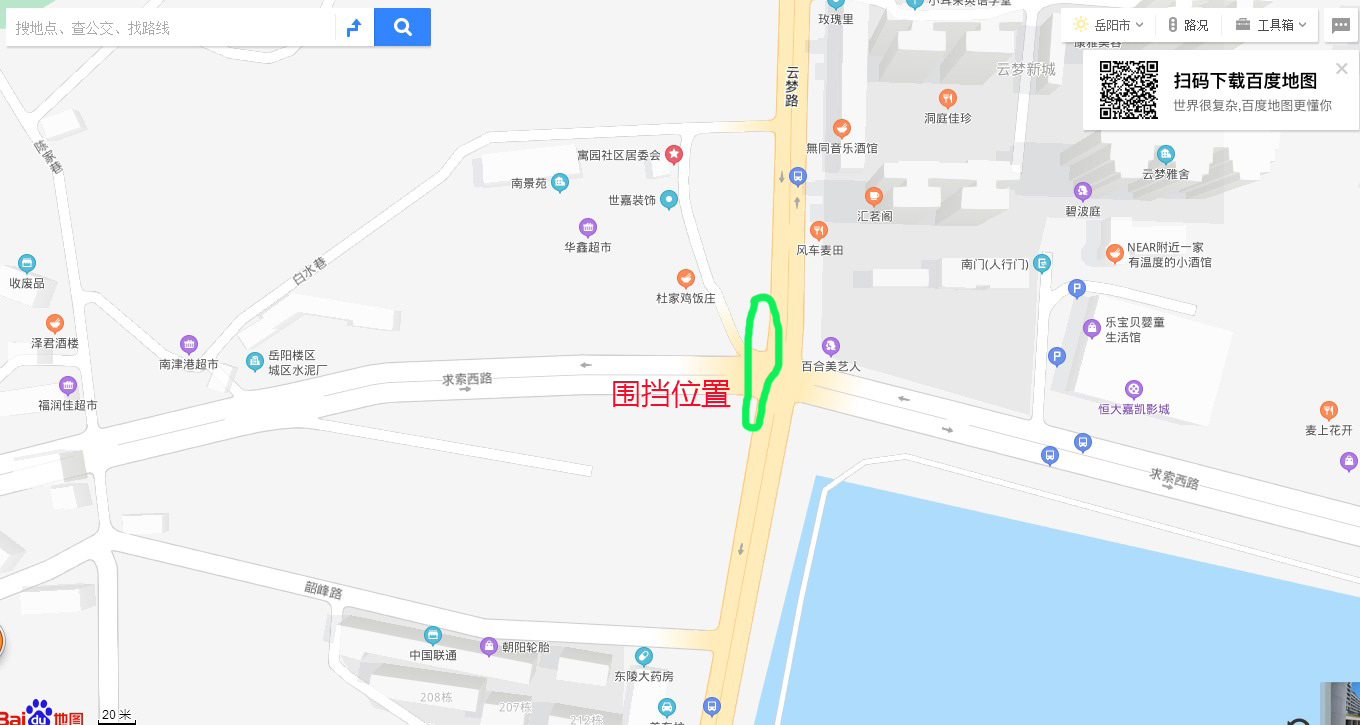The width and height of the screenshot is (1360, 725).
Task: Dismiss the 扫码下载百度地图 banner
Action: pos(1342,69)
